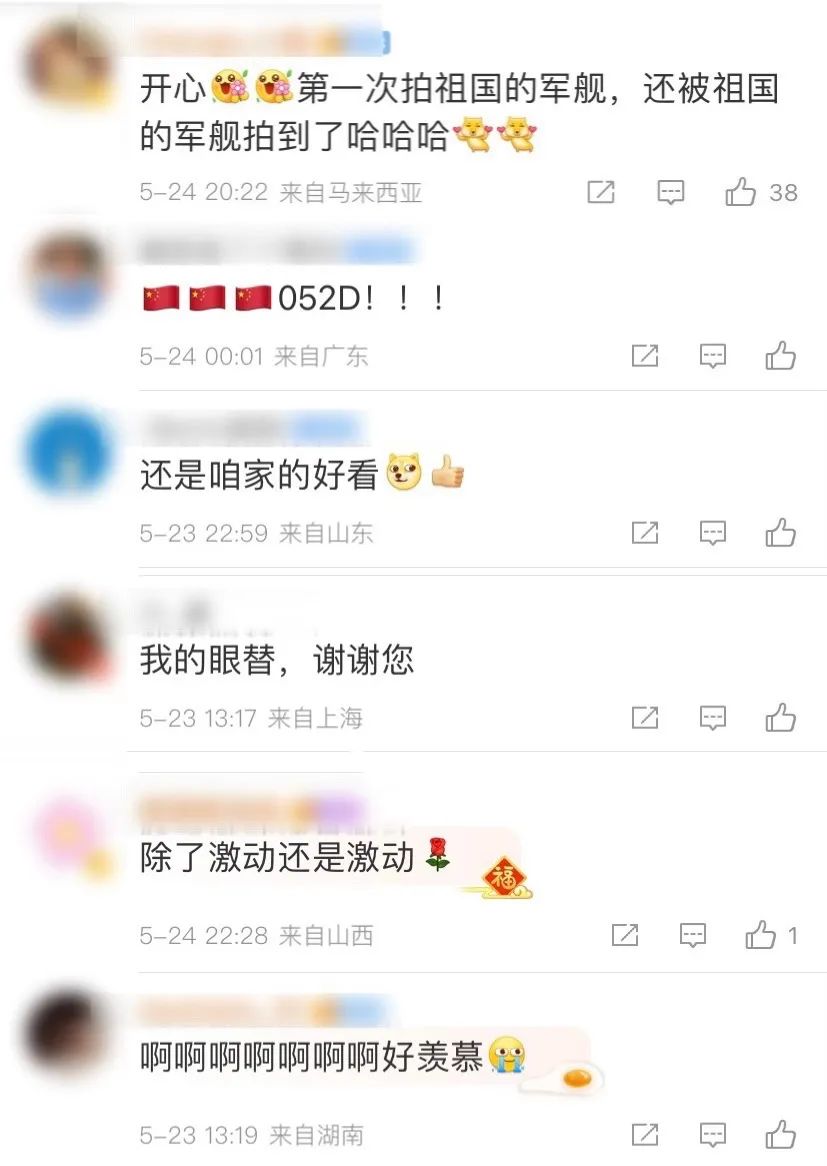
Task: Repost the comment from 山东
Action: [645, 533]
